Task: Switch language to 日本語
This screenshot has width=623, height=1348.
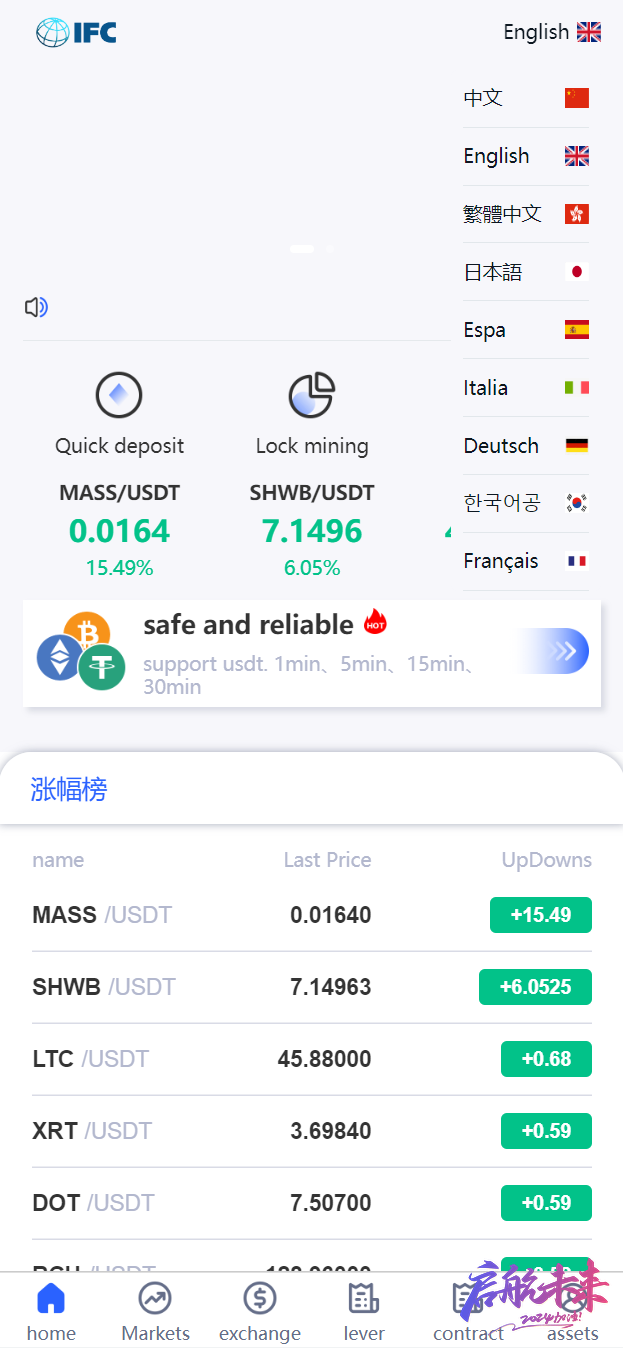Action: pos(526,272)
